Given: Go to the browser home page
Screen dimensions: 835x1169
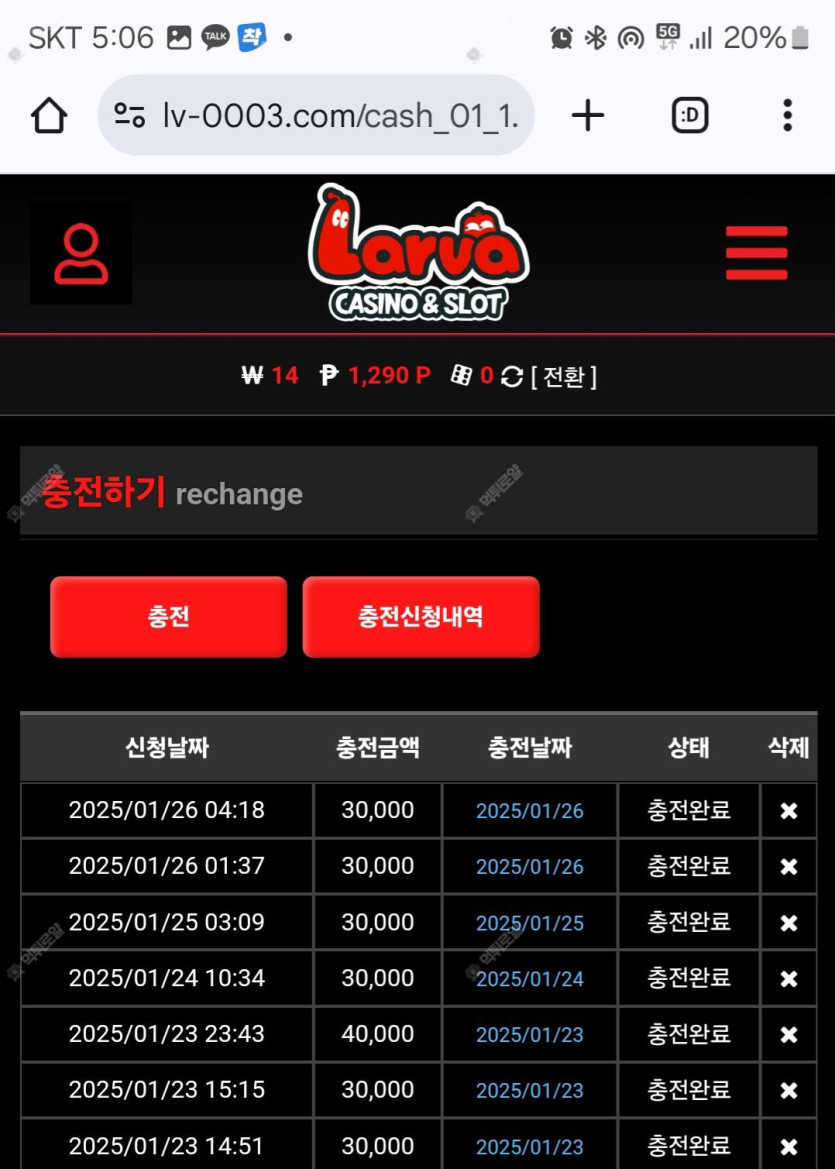Looking at the screenshot, I should [49, 116].
